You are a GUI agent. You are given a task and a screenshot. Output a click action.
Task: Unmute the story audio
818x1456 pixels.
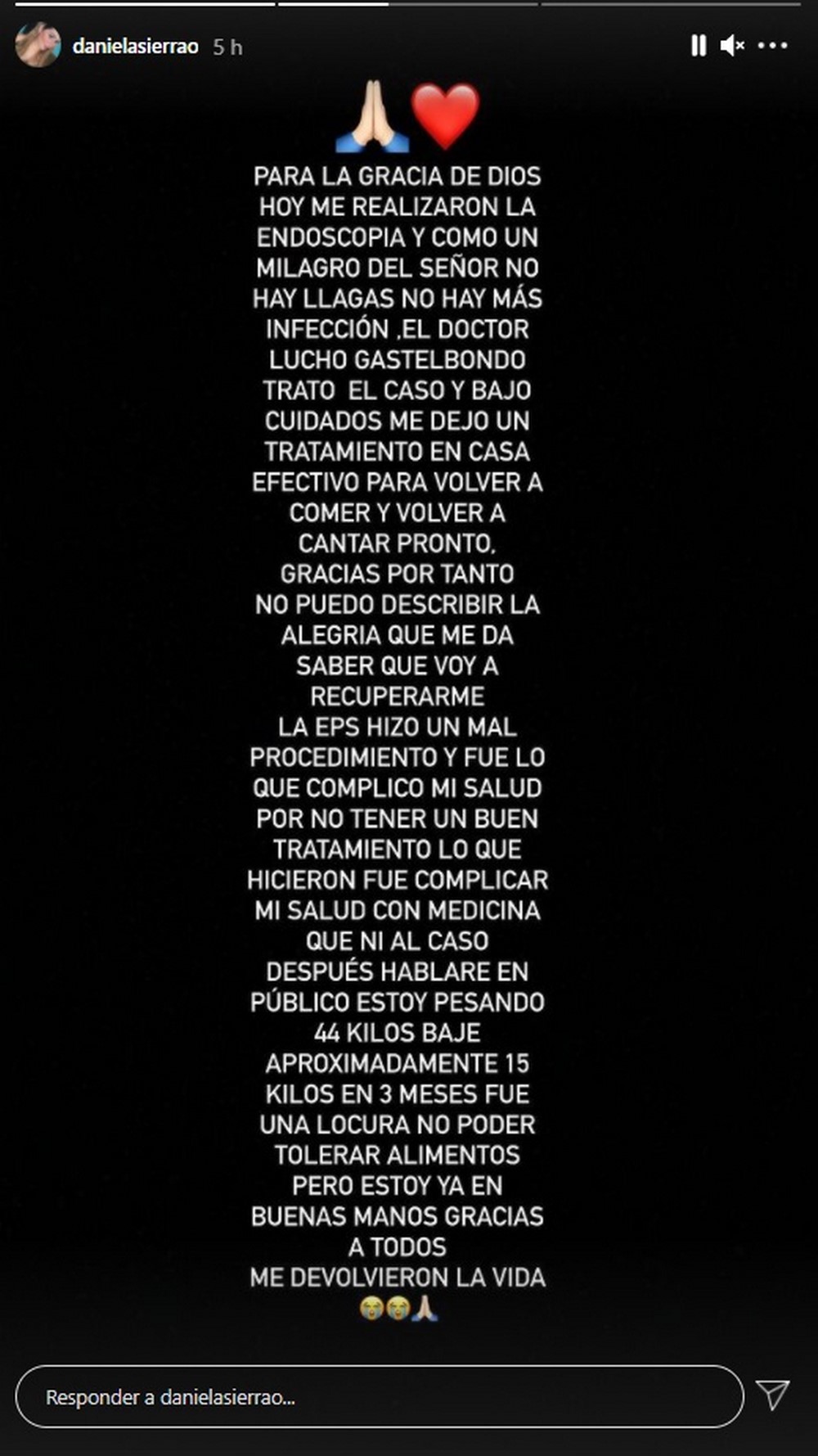click(731, 46)
